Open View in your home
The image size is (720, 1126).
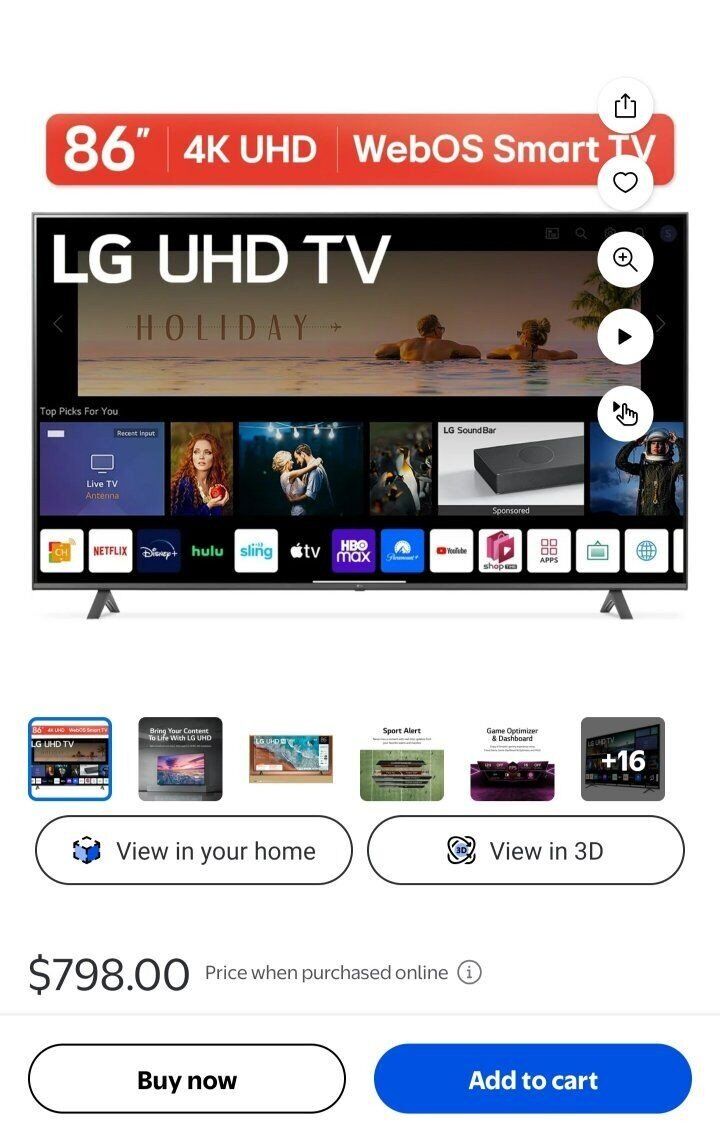pyautogui.click(x=194, y=850)
